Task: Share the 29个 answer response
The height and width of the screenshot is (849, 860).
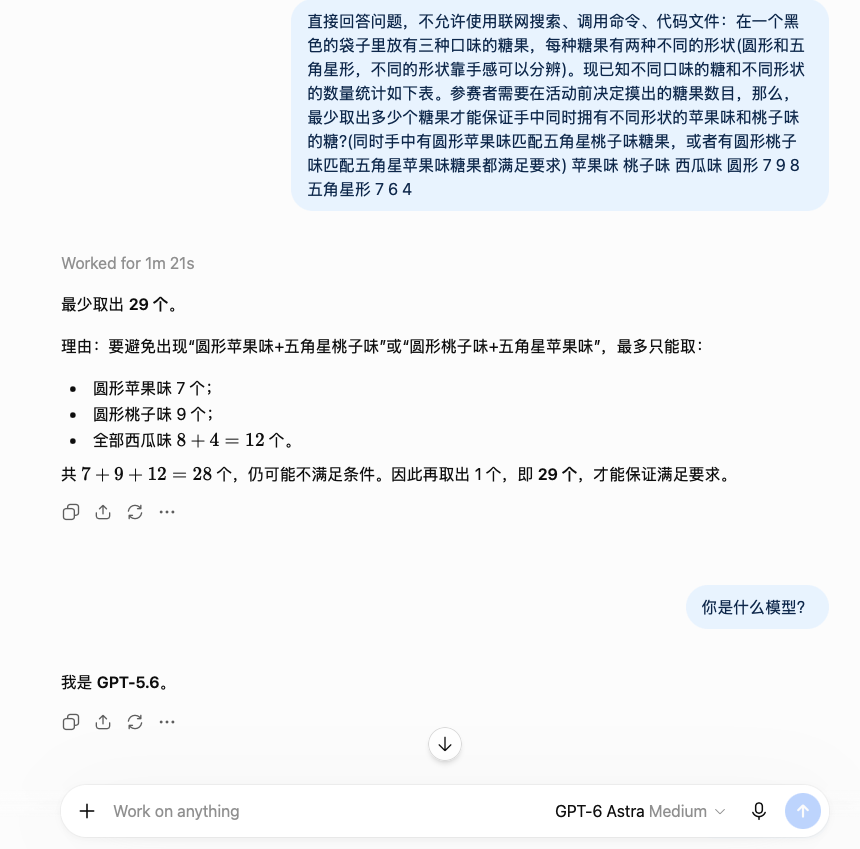Action: tap(103, 512)
